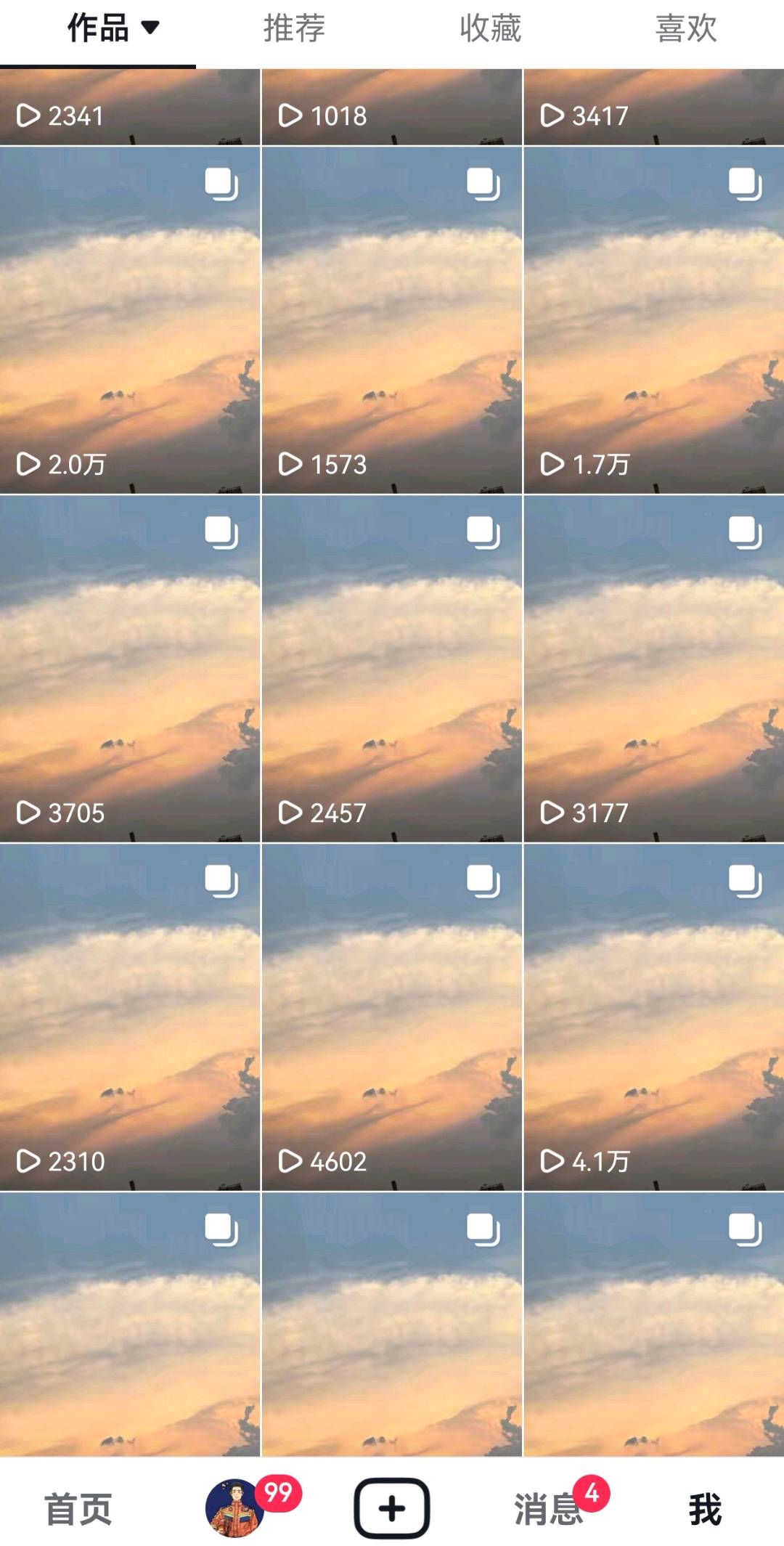This screenshot has height=1546, width=784.
Task: Open the post with 1573 plays
Action: [391, 320]
